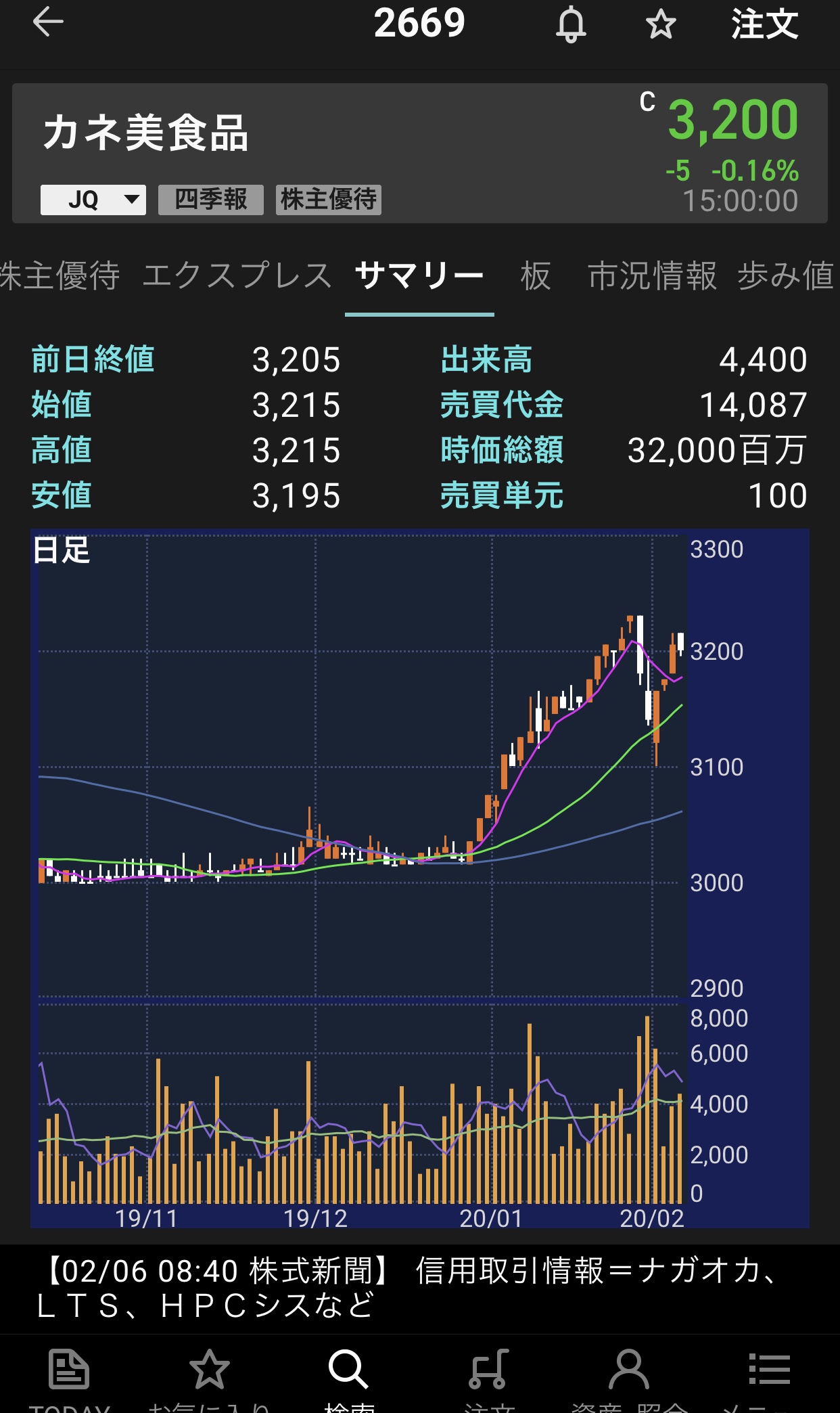This screenshot has width=840, height=1413.
Task: Switch to the 歩み値 tab
Action: coord(786,276)
